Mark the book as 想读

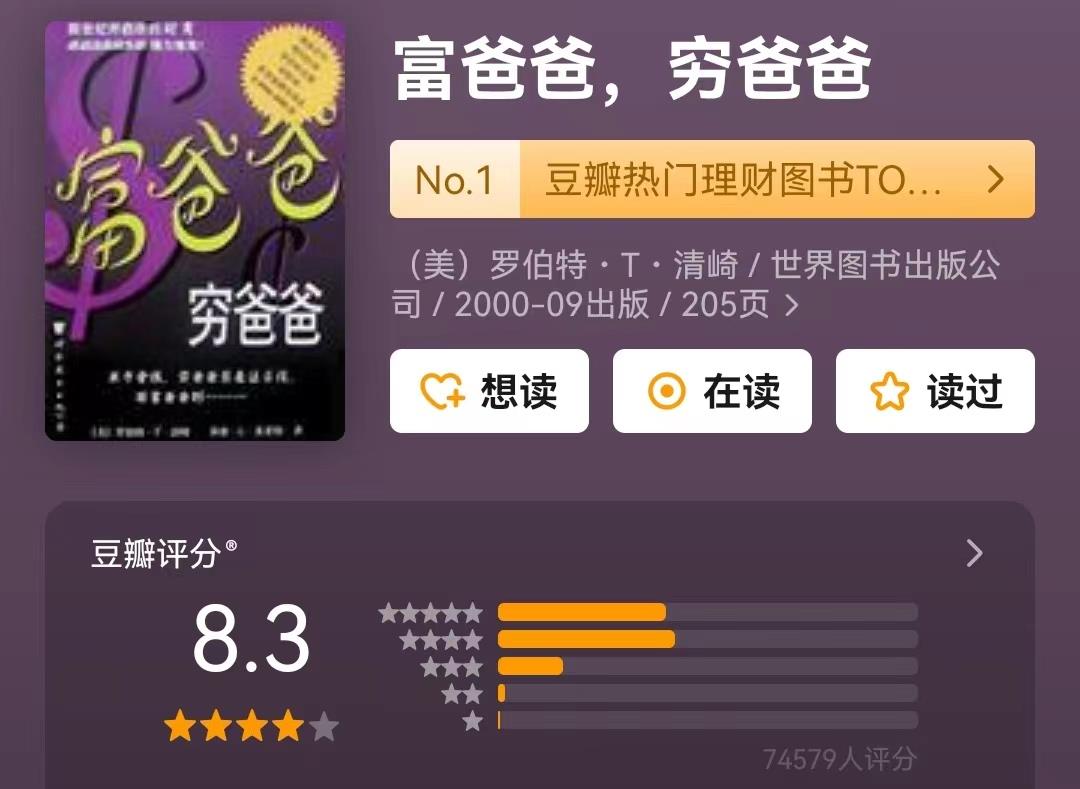(489, 391)
